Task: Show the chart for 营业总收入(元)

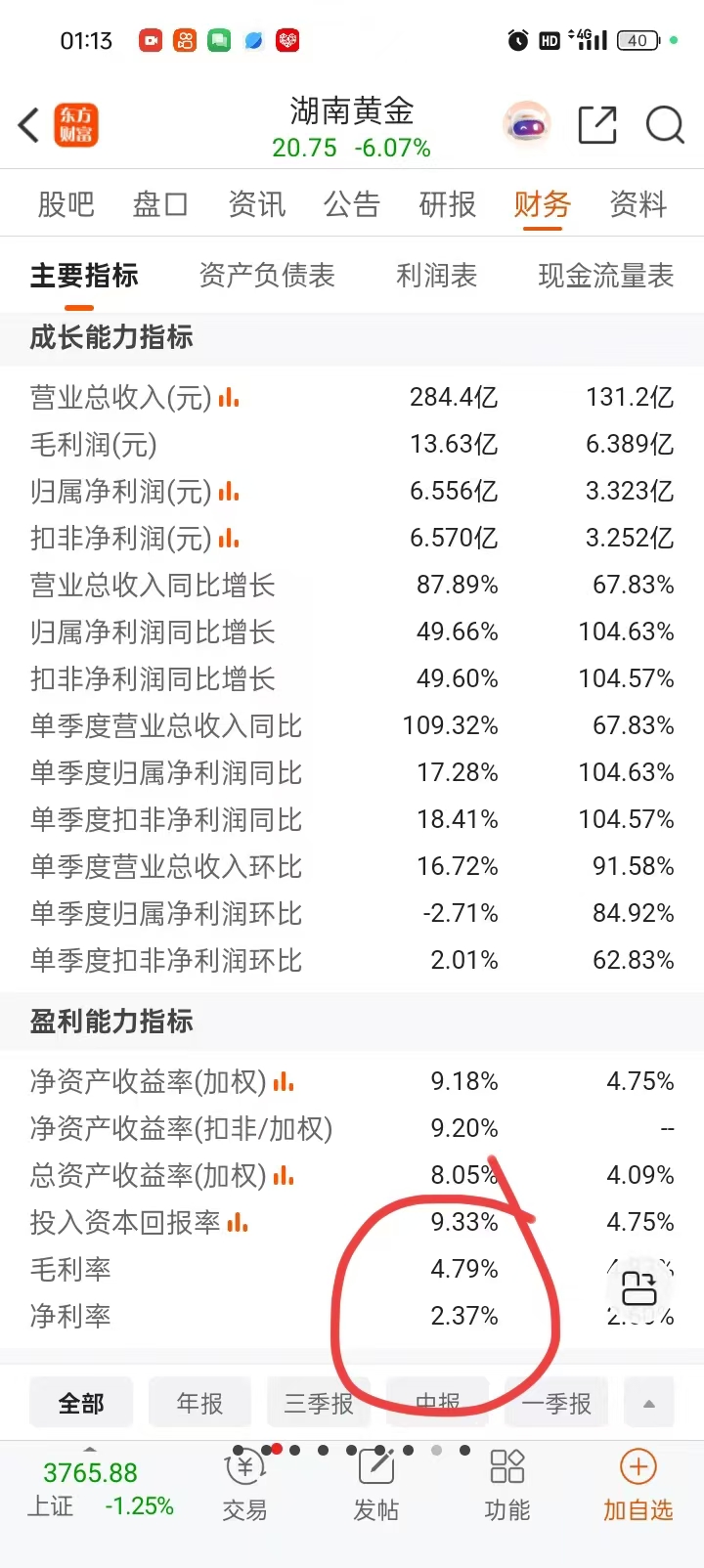Action: pos(229,398)
